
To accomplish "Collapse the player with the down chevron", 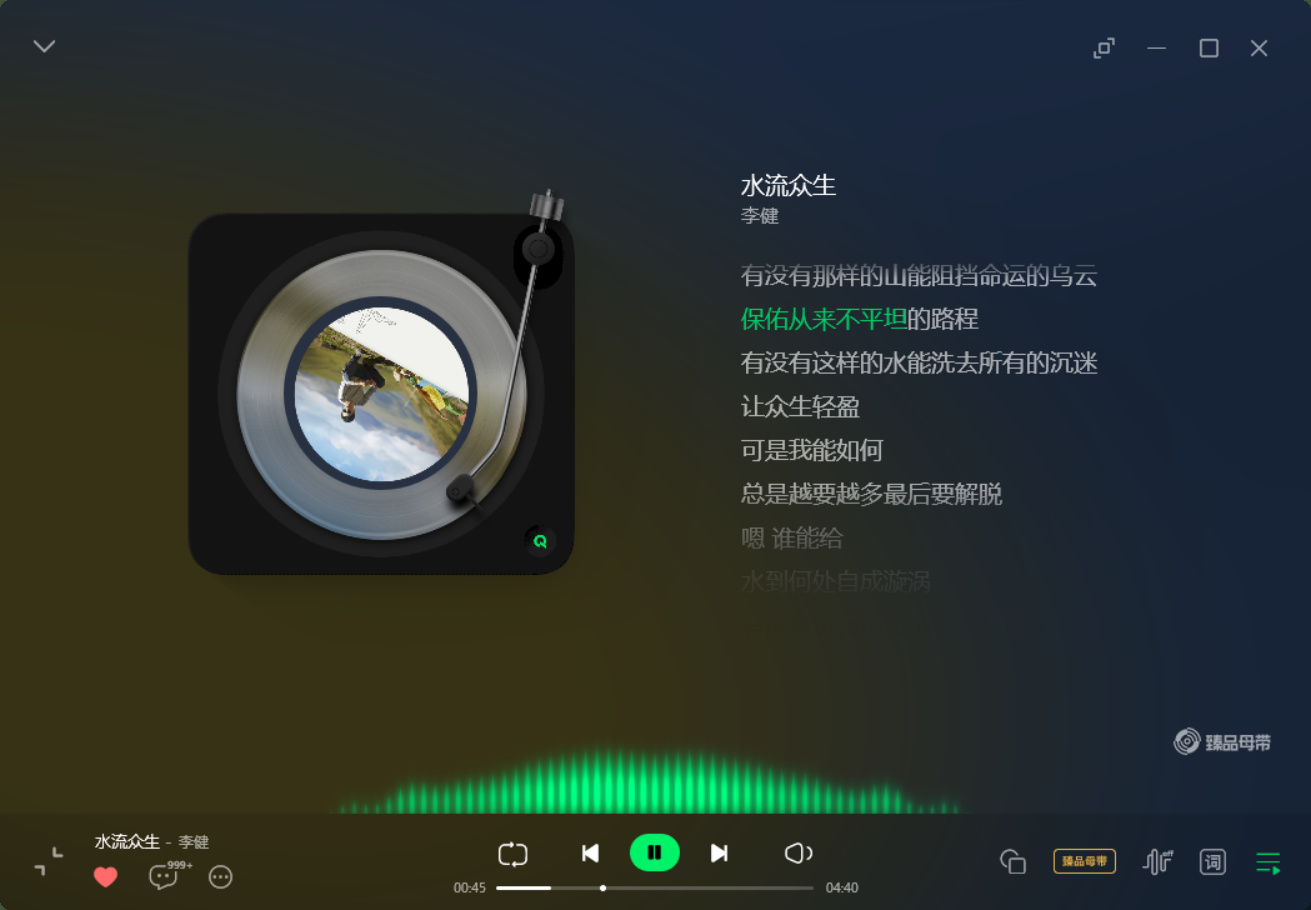I will (44, 46).
